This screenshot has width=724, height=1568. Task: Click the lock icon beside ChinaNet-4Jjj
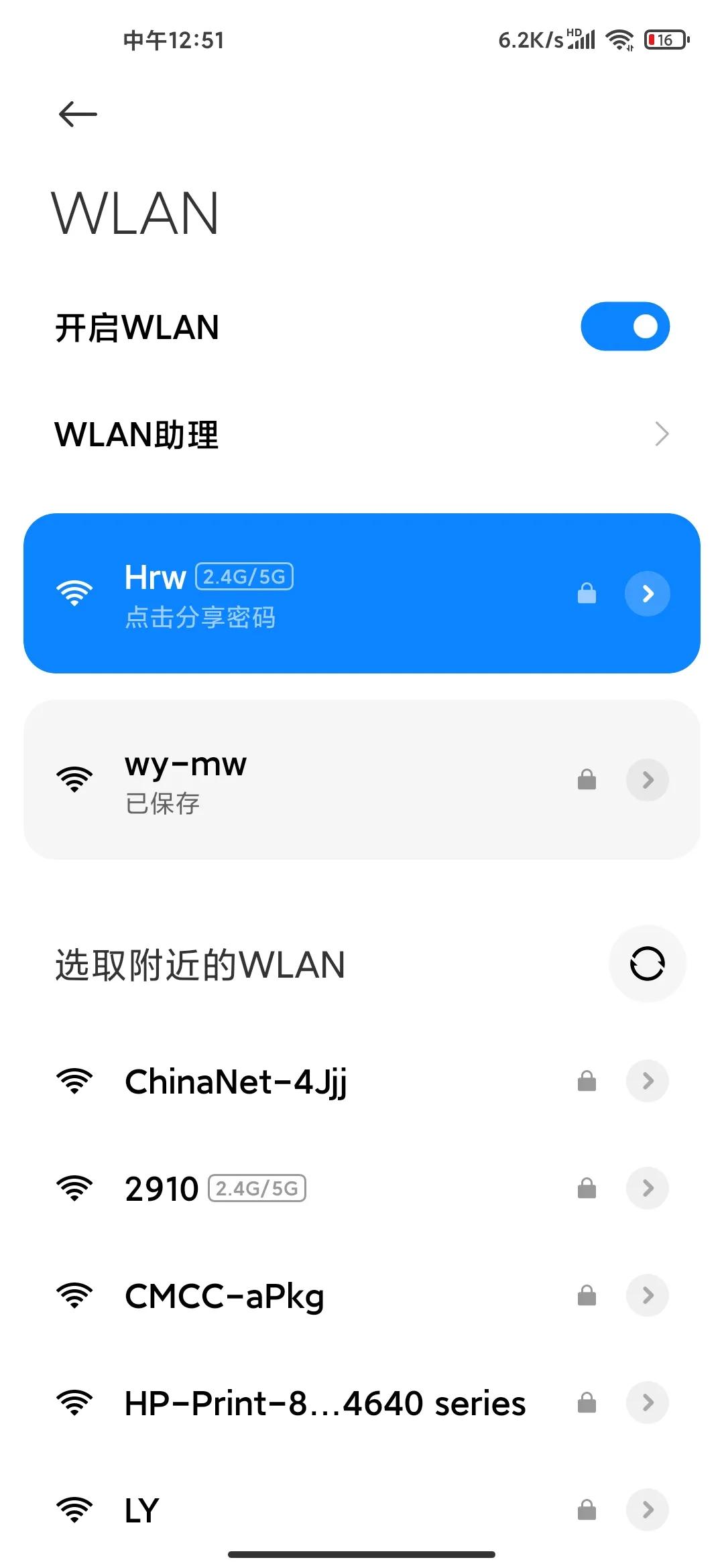pos(587,1080)
